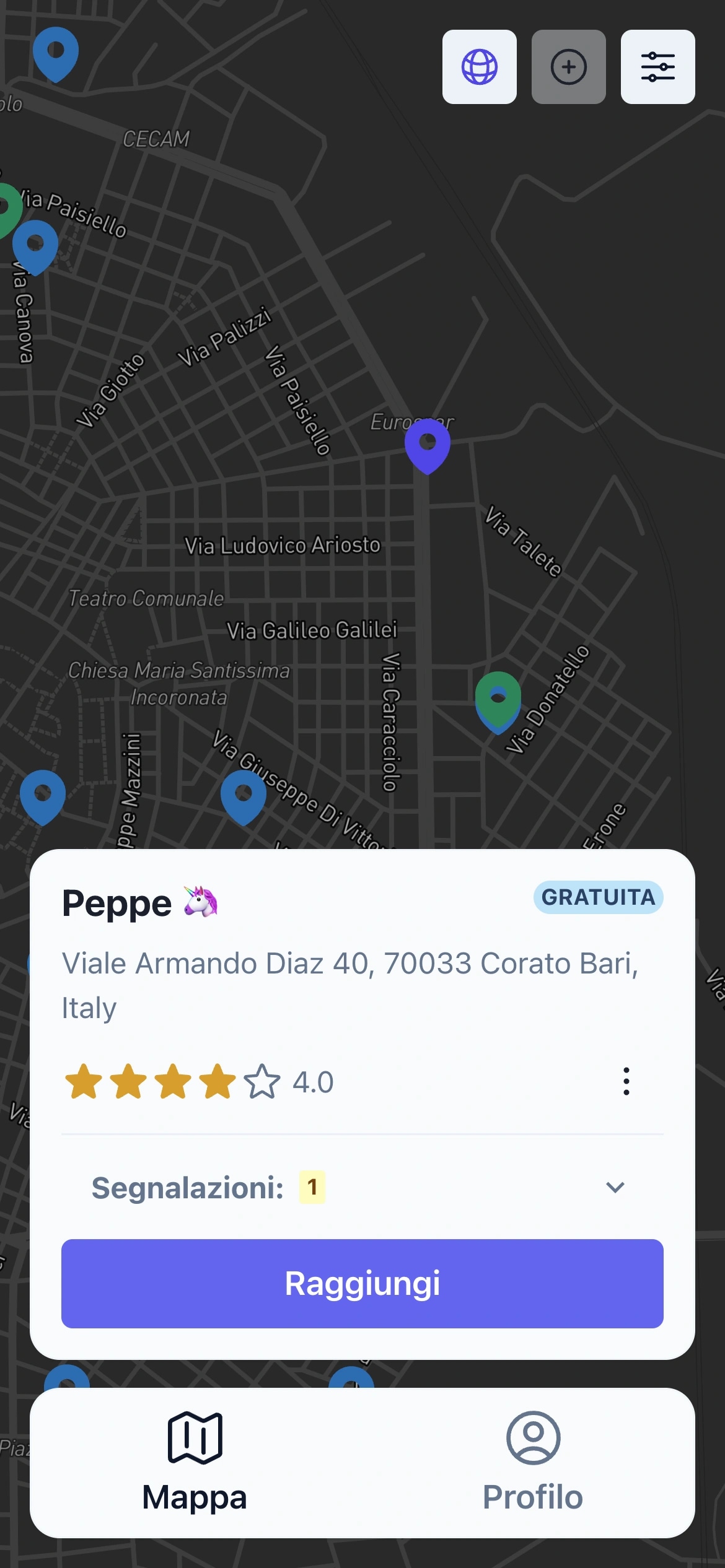Tap the add location plus button
The width and height of the screenshot is (725, 1568).
(568, 67)
